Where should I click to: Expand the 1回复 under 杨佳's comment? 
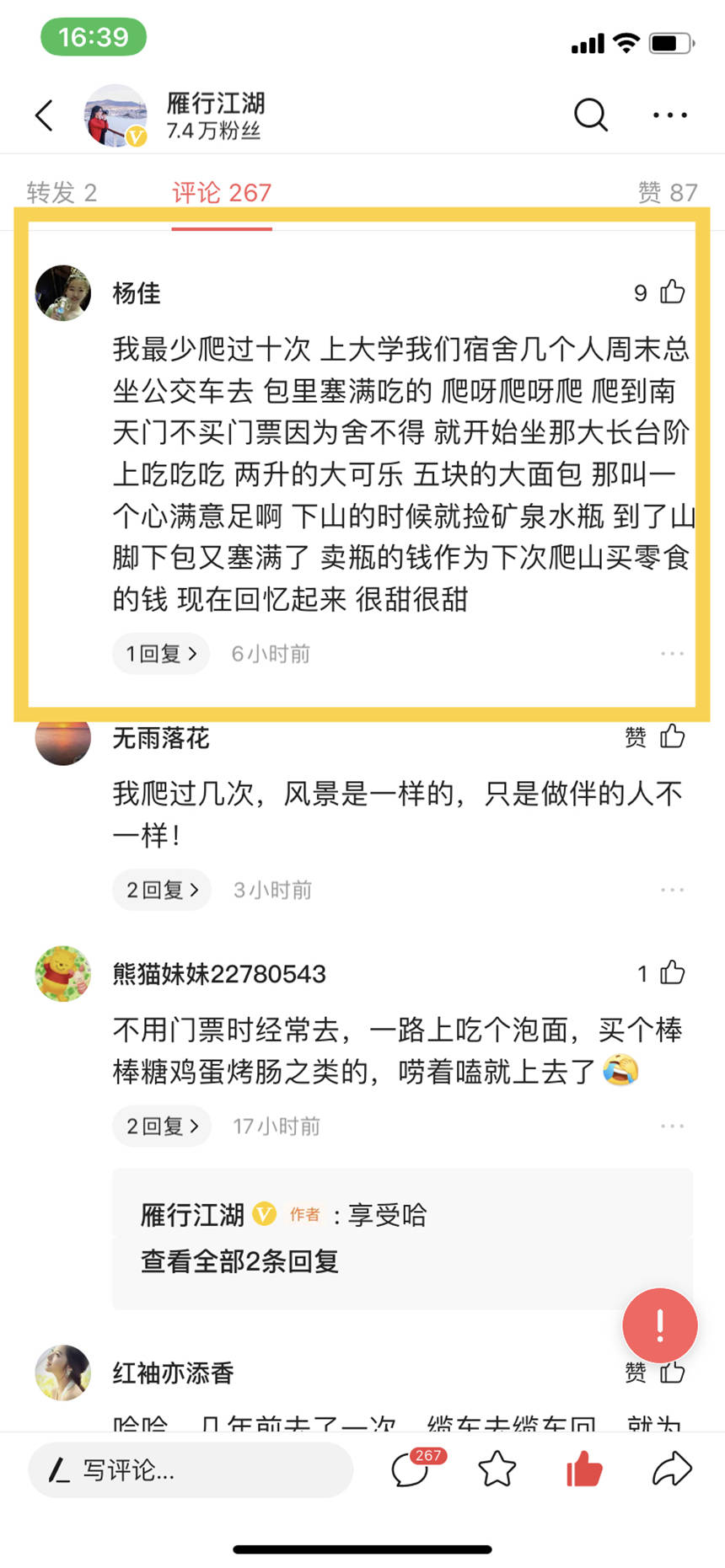click(160, 654)
